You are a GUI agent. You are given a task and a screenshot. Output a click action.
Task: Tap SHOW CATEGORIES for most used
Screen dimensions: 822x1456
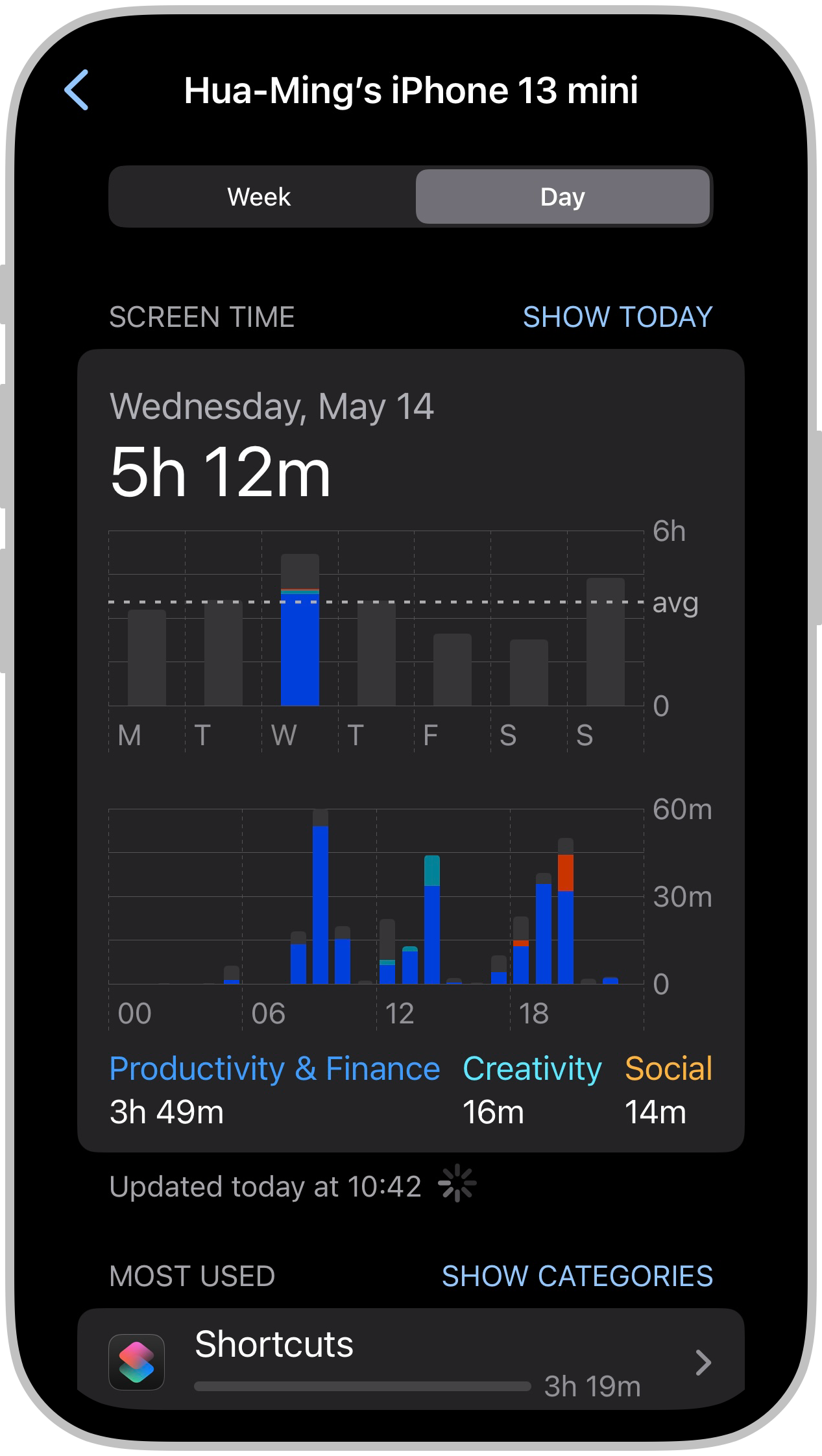pyautogui.click(x=577, y=1276)
